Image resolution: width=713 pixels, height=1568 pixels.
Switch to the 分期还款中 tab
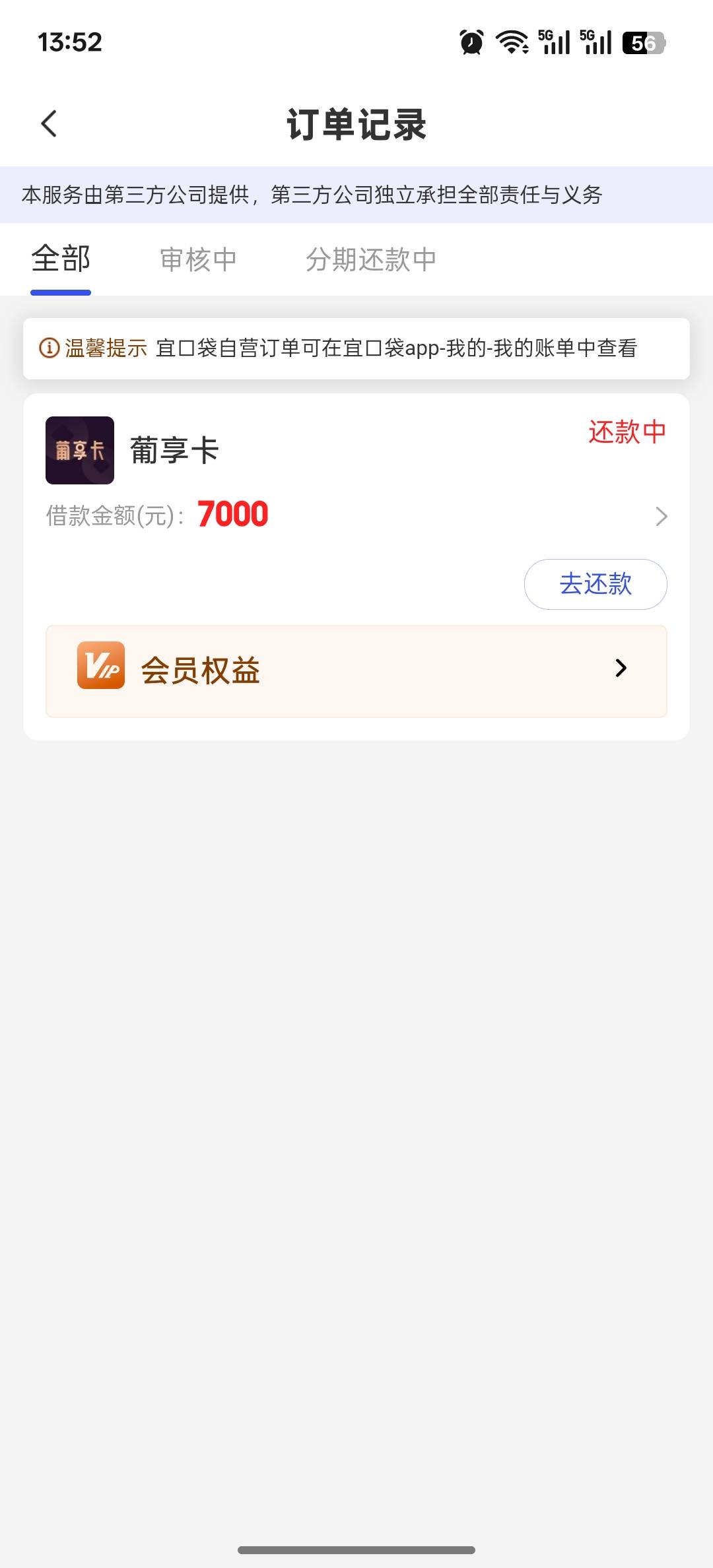371,259
